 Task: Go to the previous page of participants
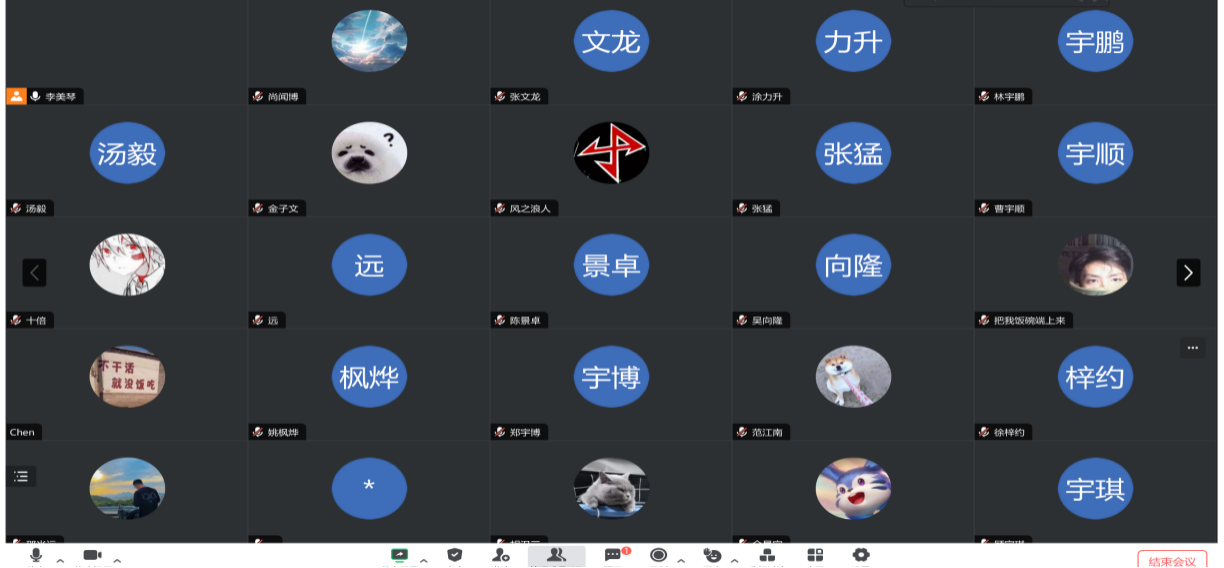coord(34,272)
